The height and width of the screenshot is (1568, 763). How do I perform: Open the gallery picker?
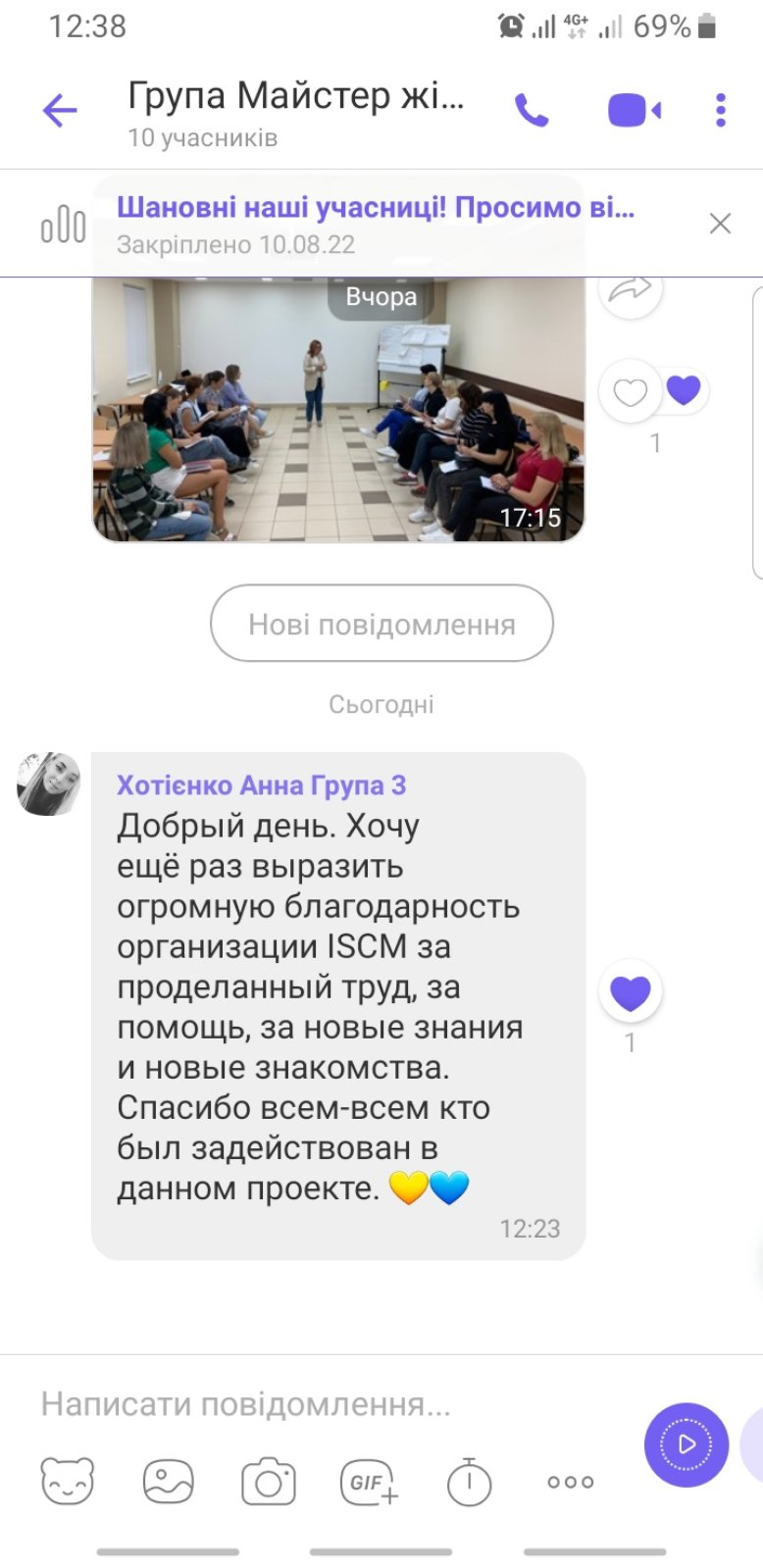point(168,1481)
